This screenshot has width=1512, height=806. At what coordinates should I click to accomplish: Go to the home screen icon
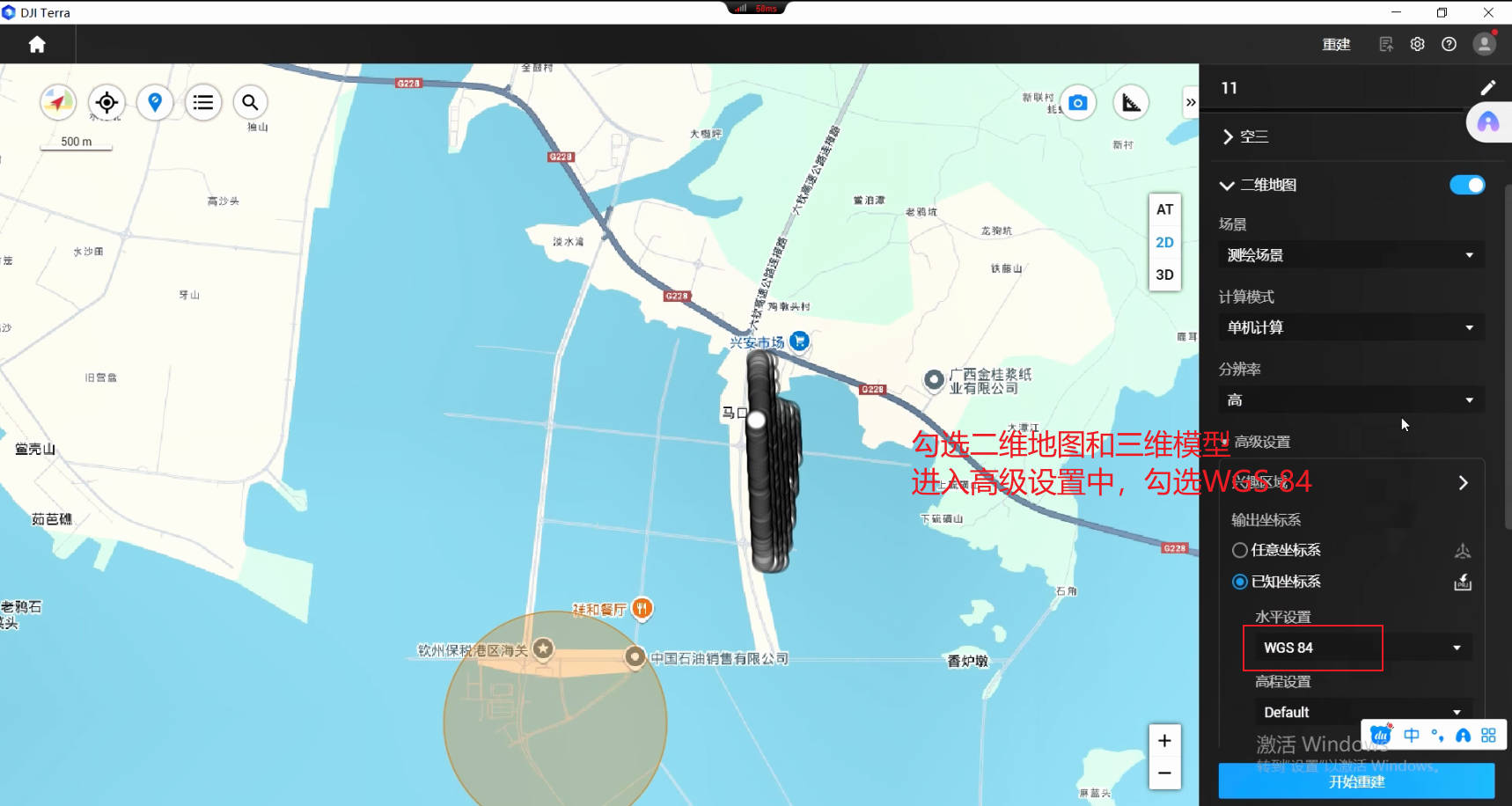[x=37, y=44]
